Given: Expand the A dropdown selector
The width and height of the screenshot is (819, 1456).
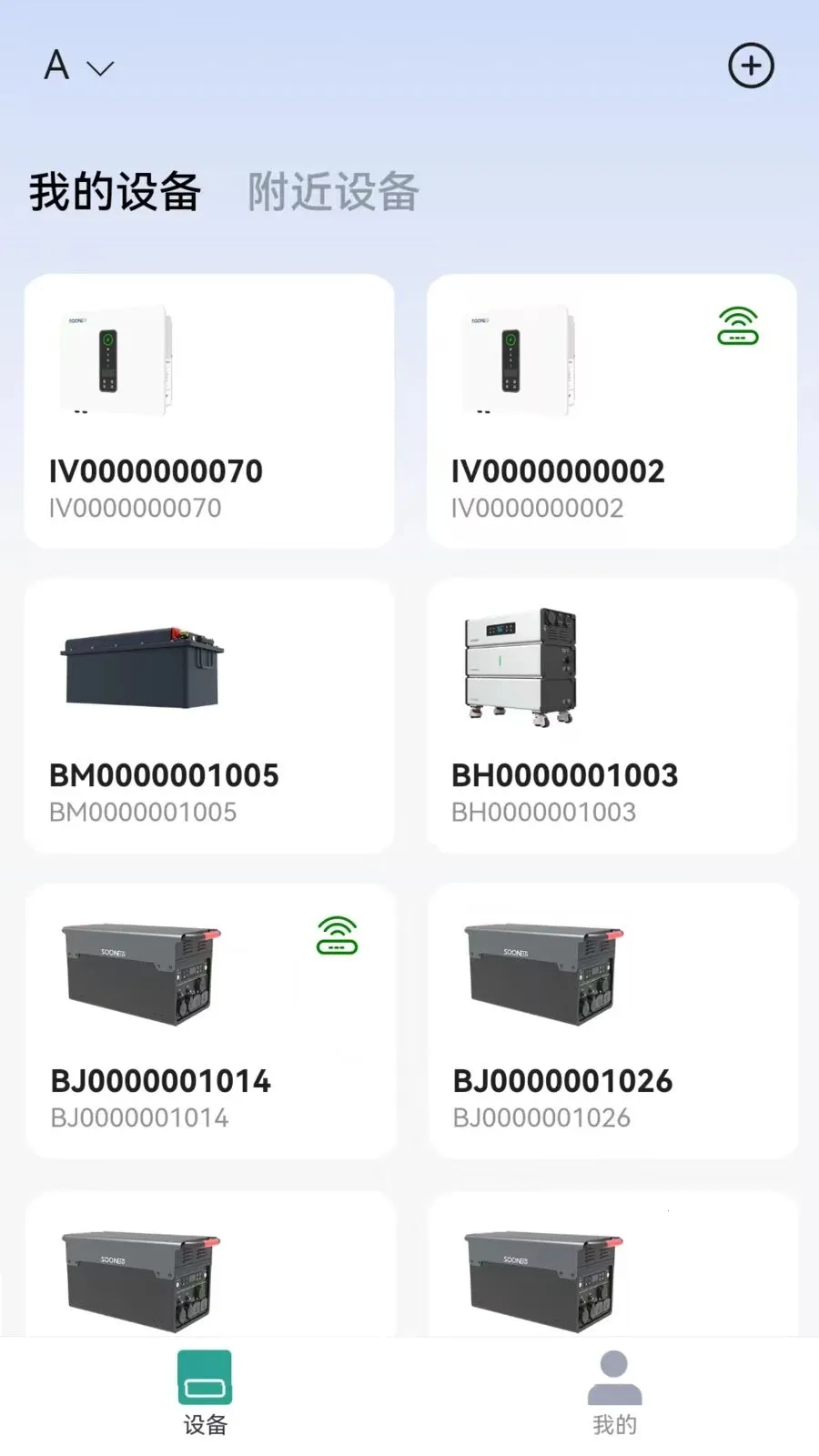Looking at the screenshot, I should pyautogui.click(x=79, y=66).
